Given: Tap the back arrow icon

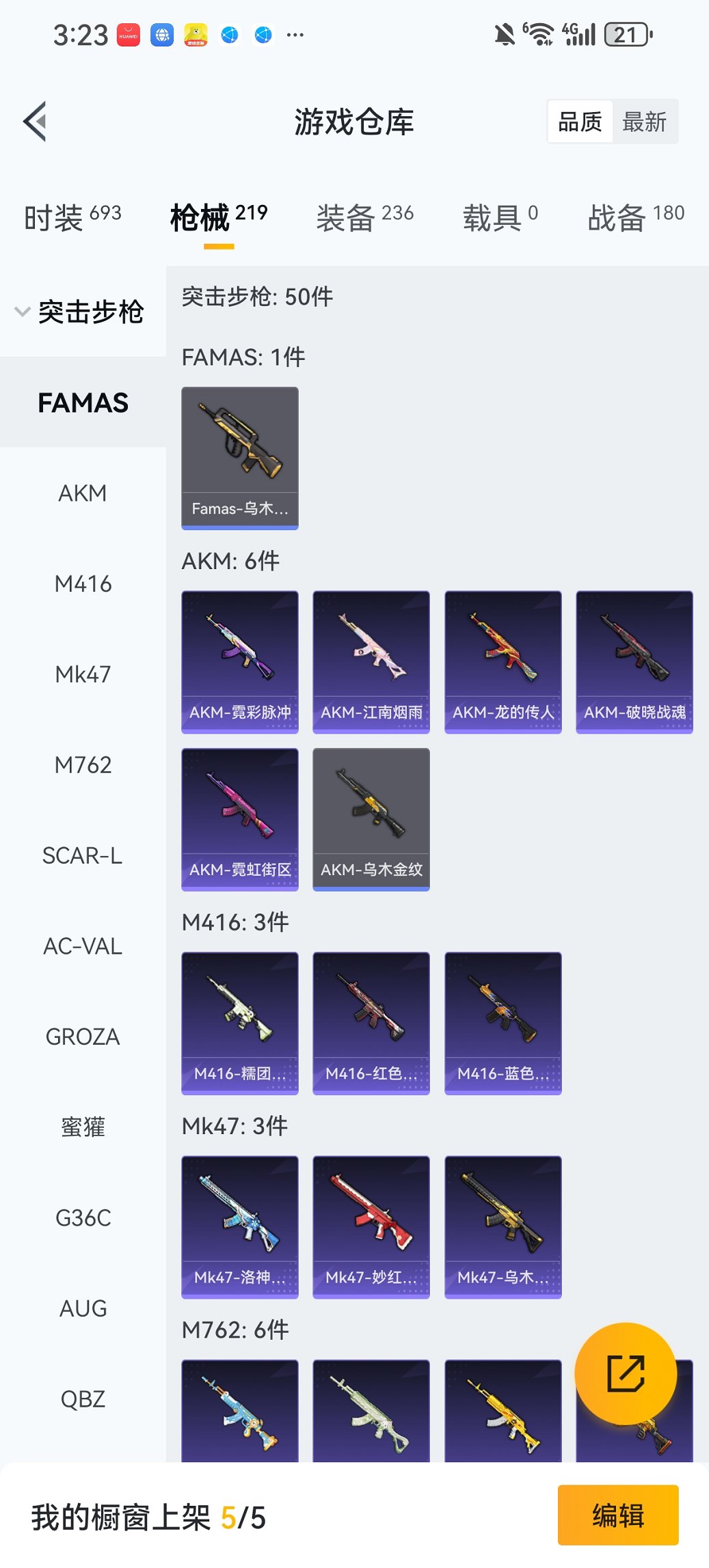Looking at the screenshot, I should (36, 121).
